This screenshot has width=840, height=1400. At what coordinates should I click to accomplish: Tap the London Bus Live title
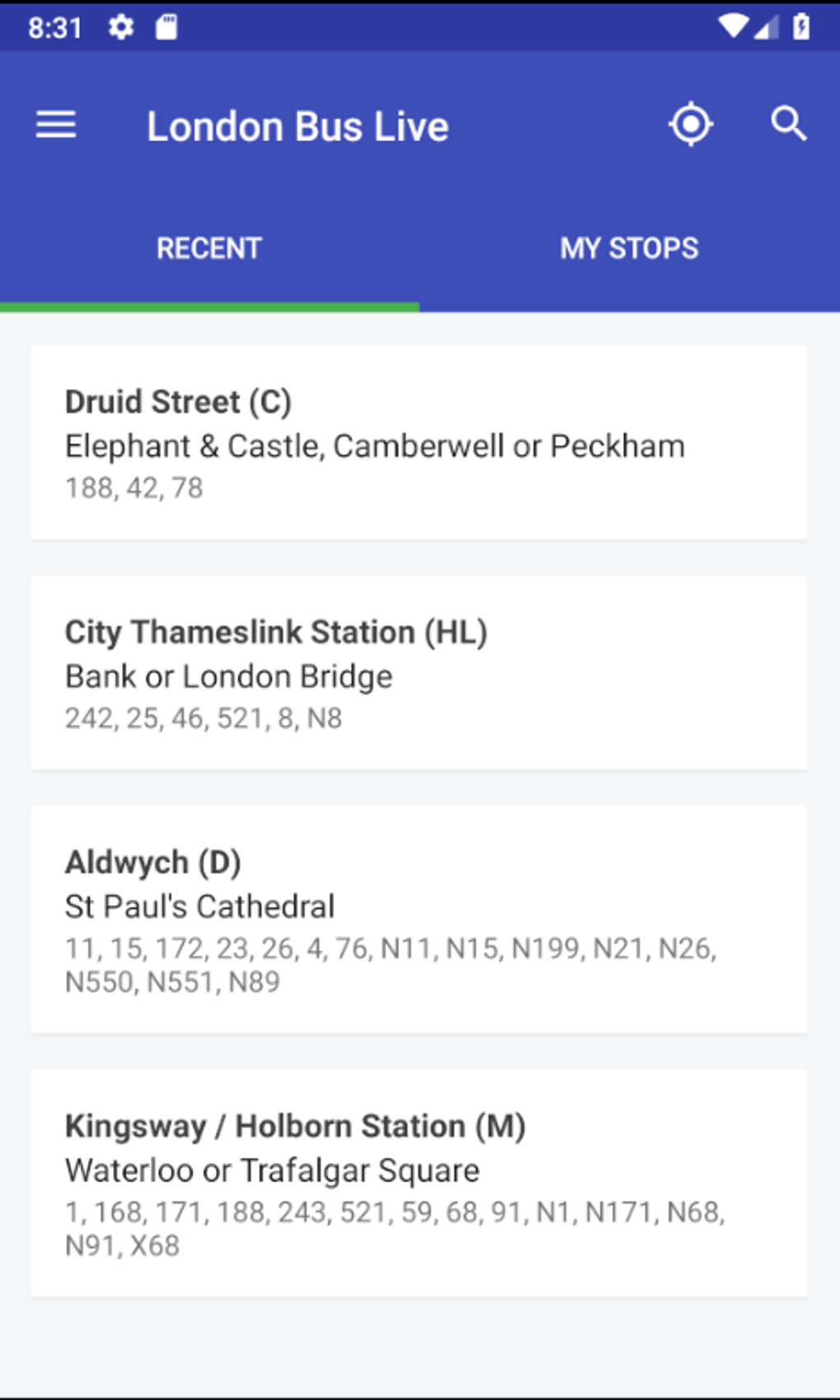pyautogui.click(x=296, y=124)
